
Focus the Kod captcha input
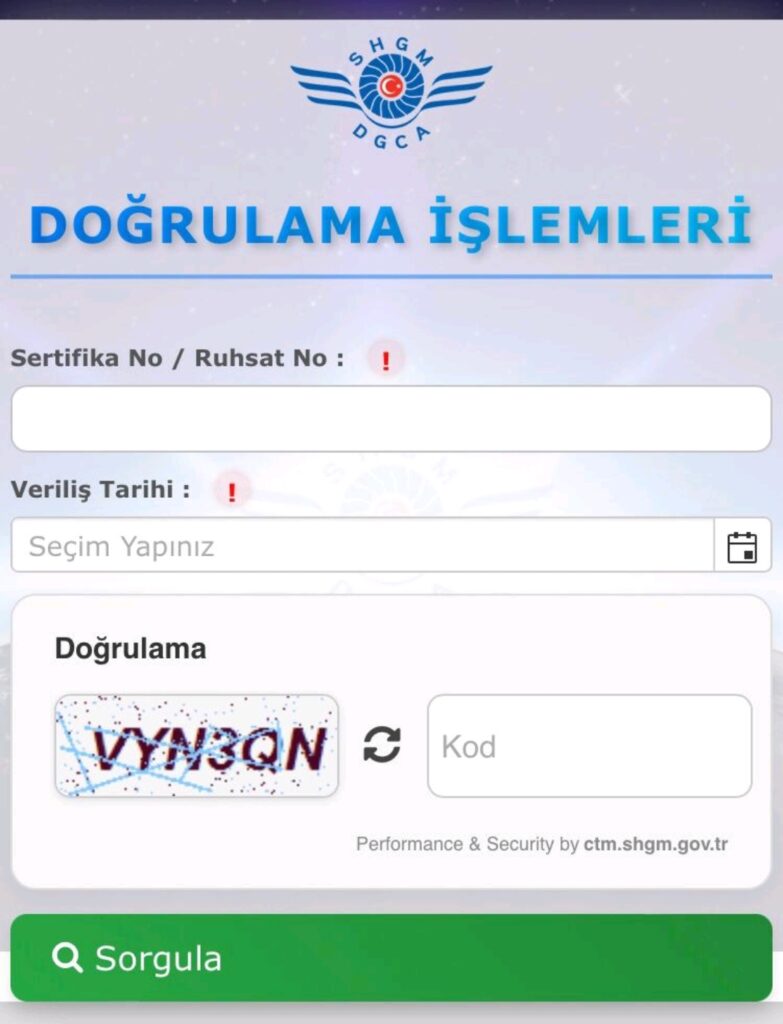[589, 746]
